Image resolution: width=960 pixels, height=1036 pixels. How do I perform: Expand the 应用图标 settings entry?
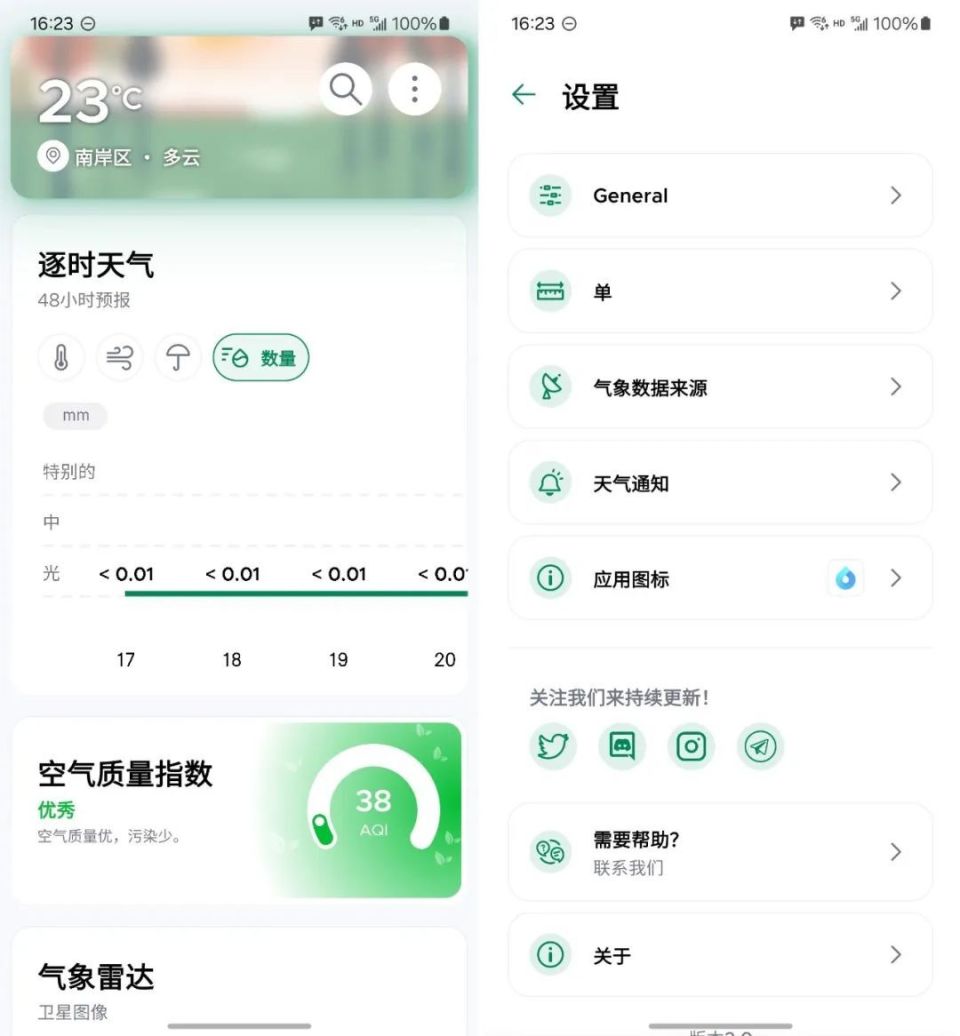pyautogui.click(x=718, y=578)
